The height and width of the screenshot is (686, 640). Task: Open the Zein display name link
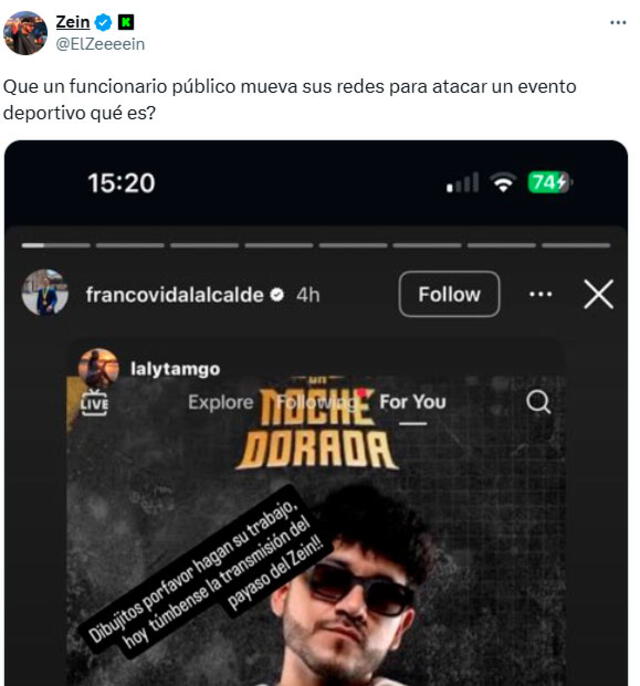pyautogui.click(x=73, y=22)
